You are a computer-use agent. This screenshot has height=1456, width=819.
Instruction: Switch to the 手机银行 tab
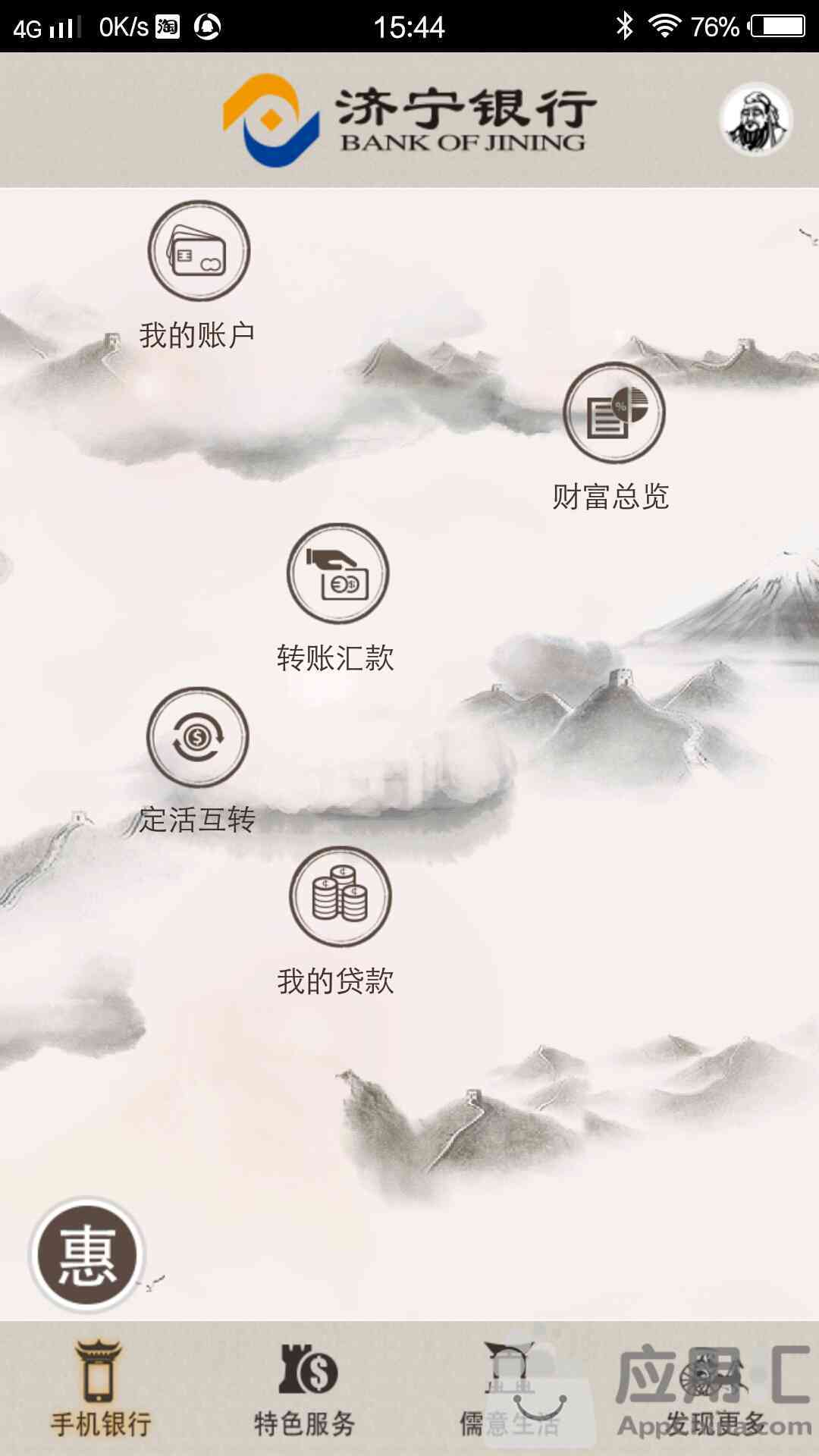101,1389
